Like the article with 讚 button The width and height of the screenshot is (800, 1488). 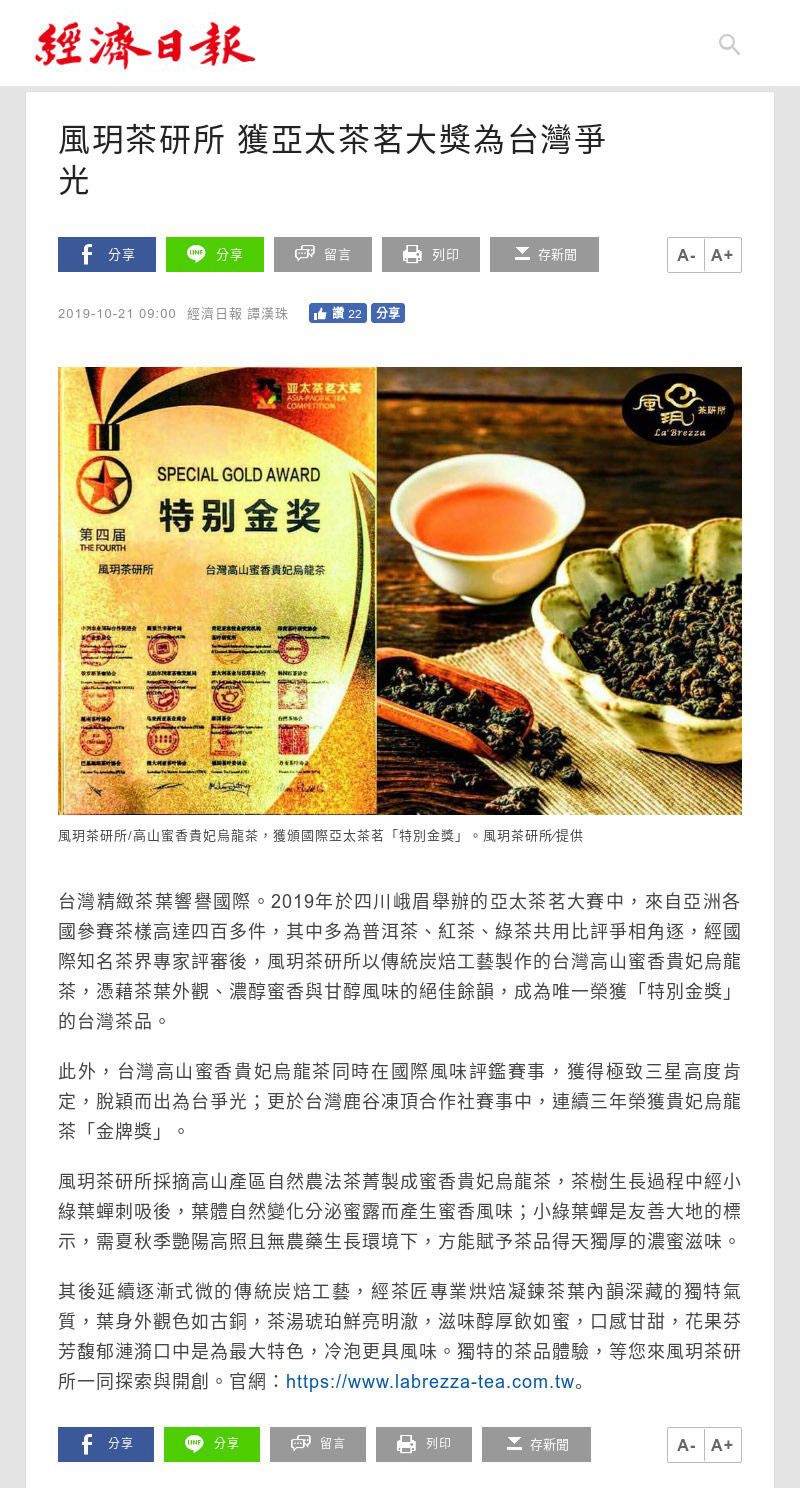point(337,313)
